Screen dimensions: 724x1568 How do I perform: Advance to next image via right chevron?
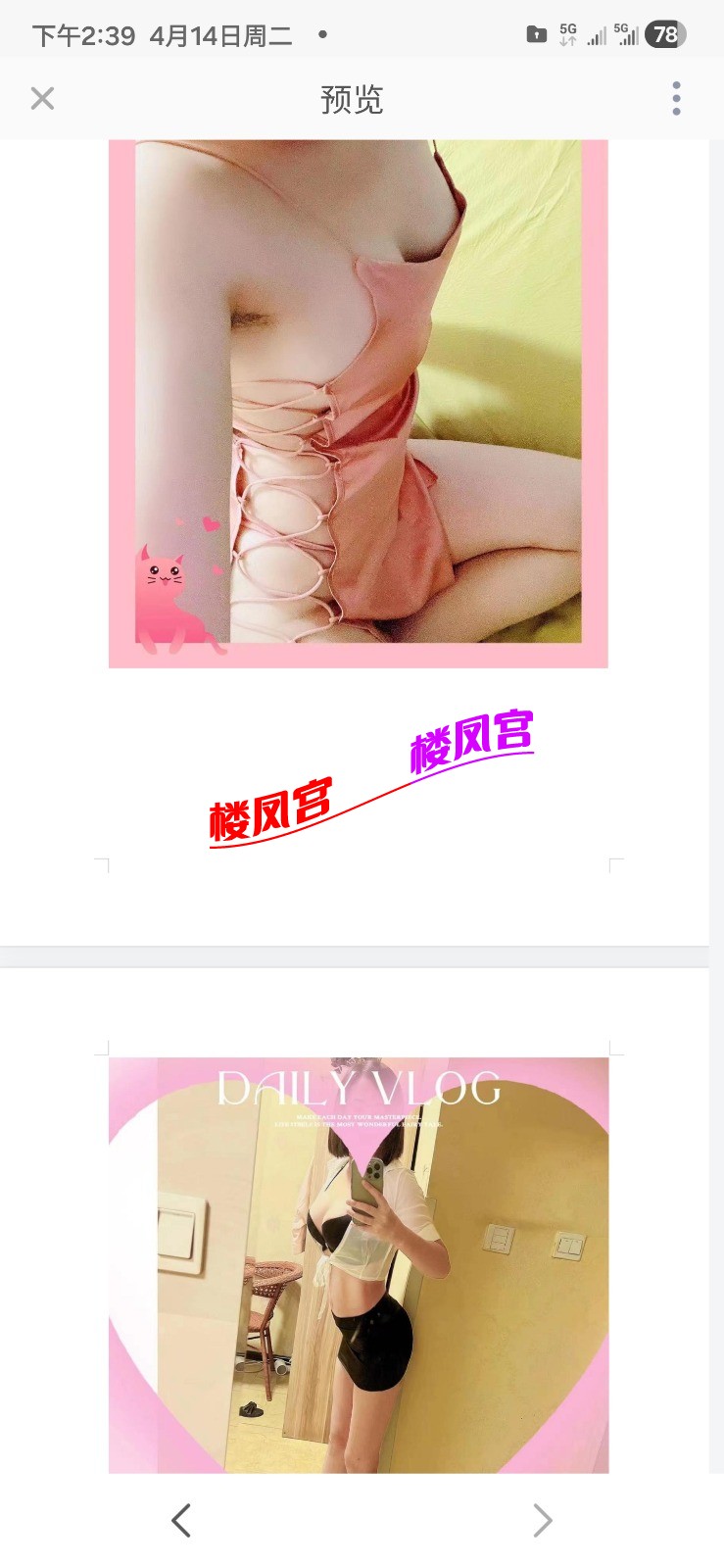(543, 1520)
